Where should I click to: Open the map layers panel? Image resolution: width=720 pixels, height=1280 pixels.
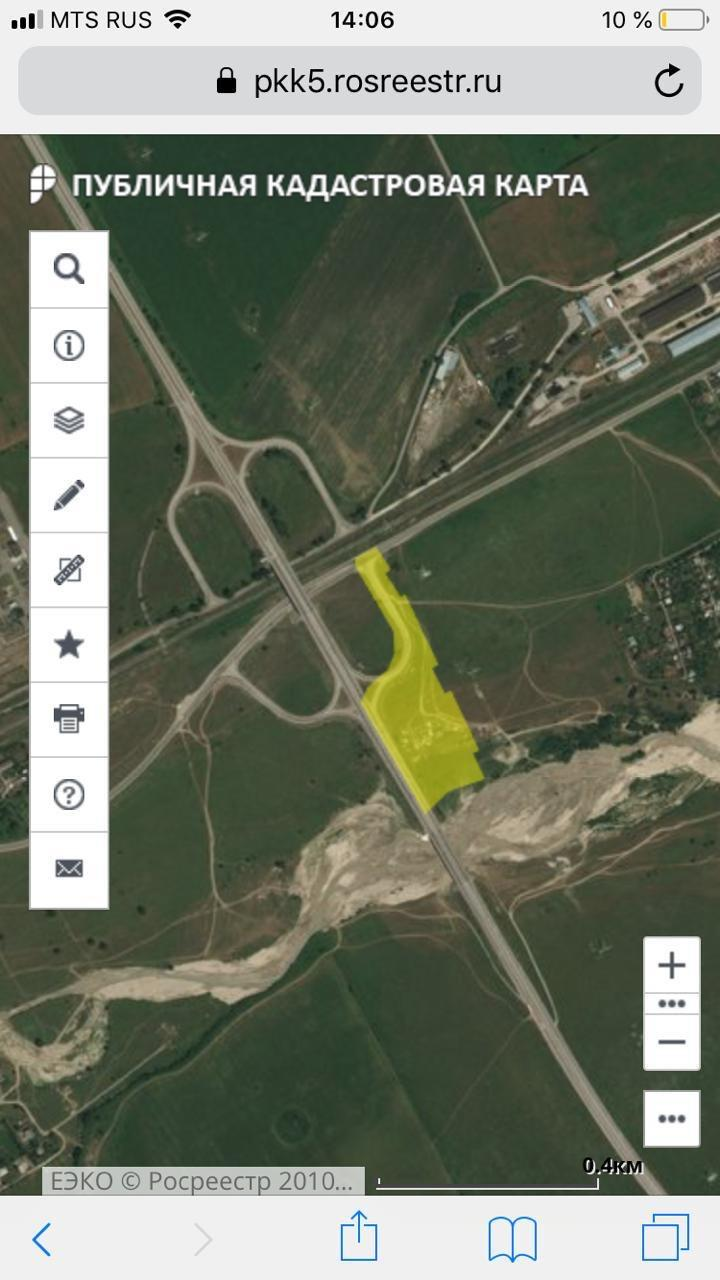69,420
